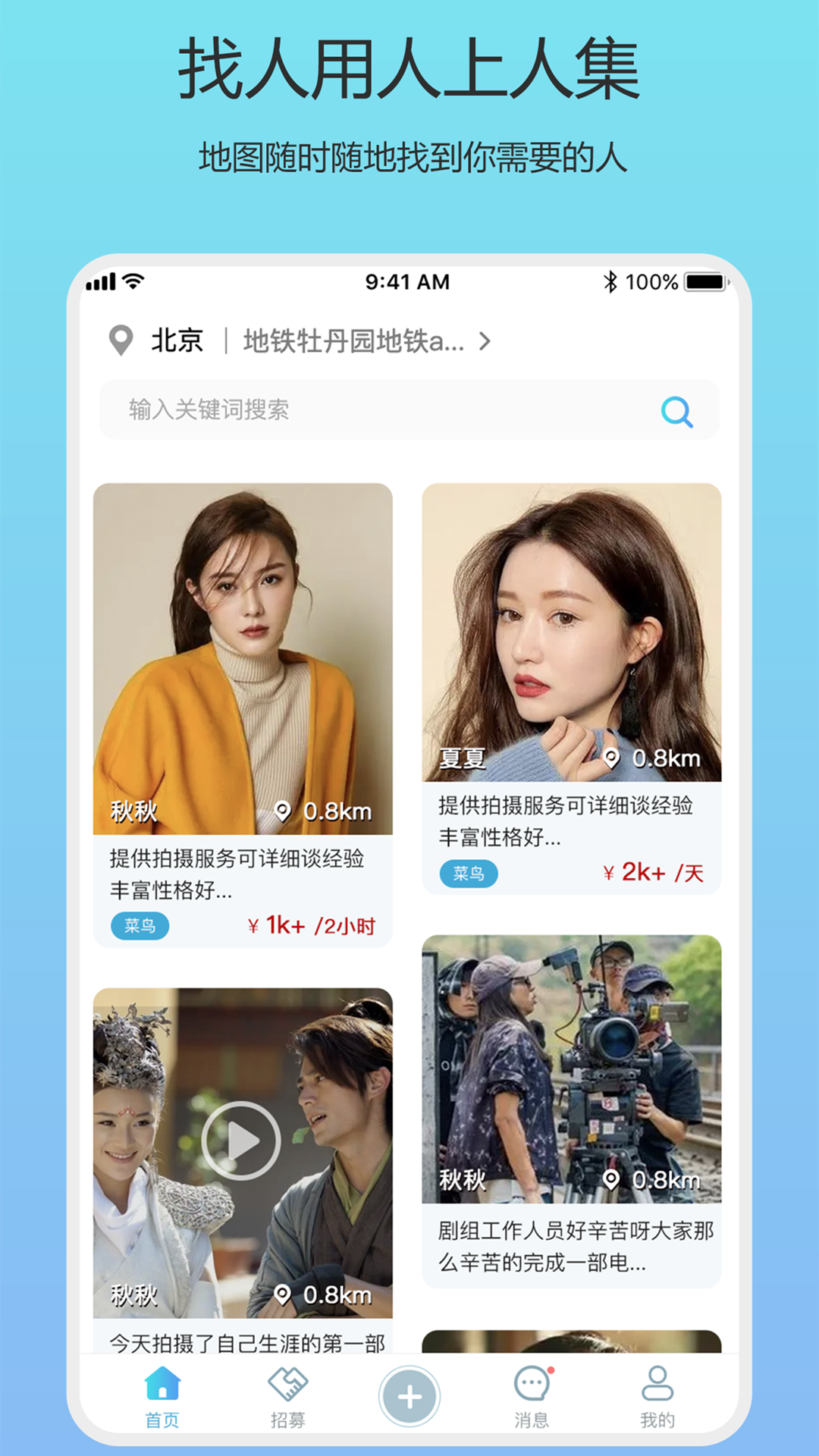The width and height of the screenshot is (819, 1456).
Task: Open the 地铁牡丹园地铁a... station selector
Action: click(353, 341)
